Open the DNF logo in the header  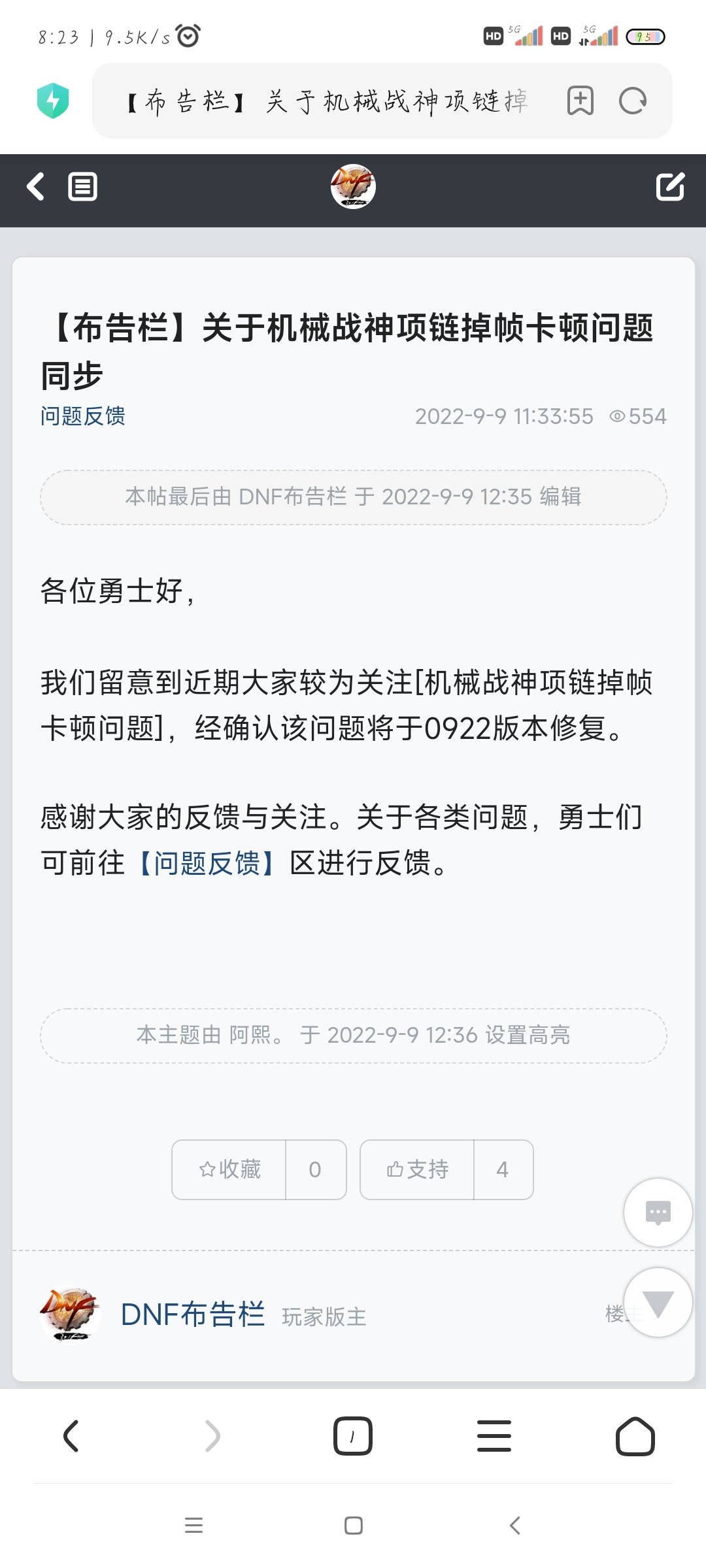pyautogui.click(x=353, y=187)
